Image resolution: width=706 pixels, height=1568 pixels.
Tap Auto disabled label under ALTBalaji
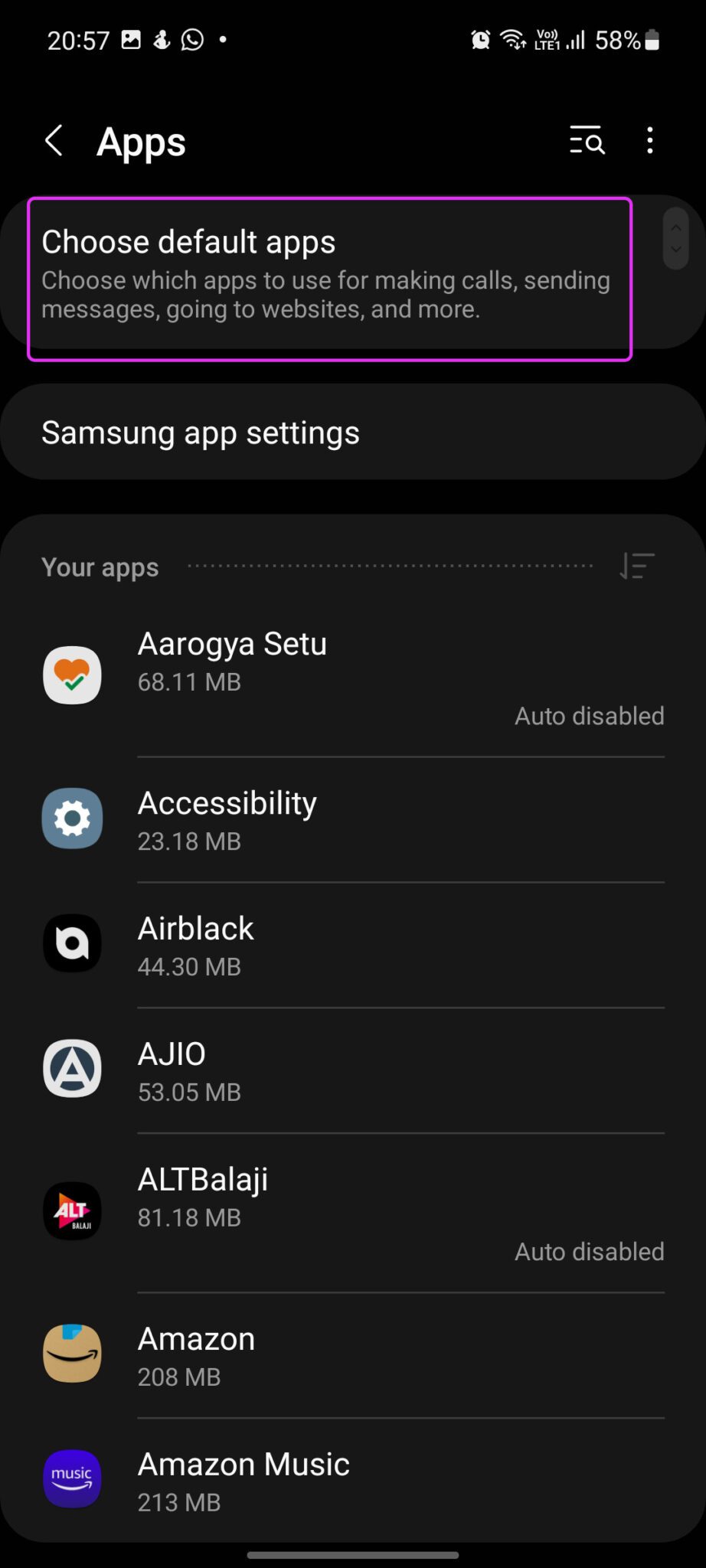tap(588, 1251)
